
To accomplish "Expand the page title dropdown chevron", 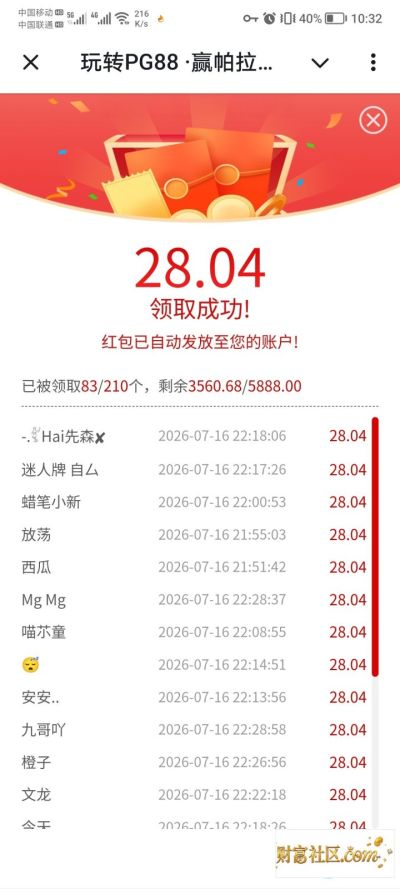I will point(320,63).
